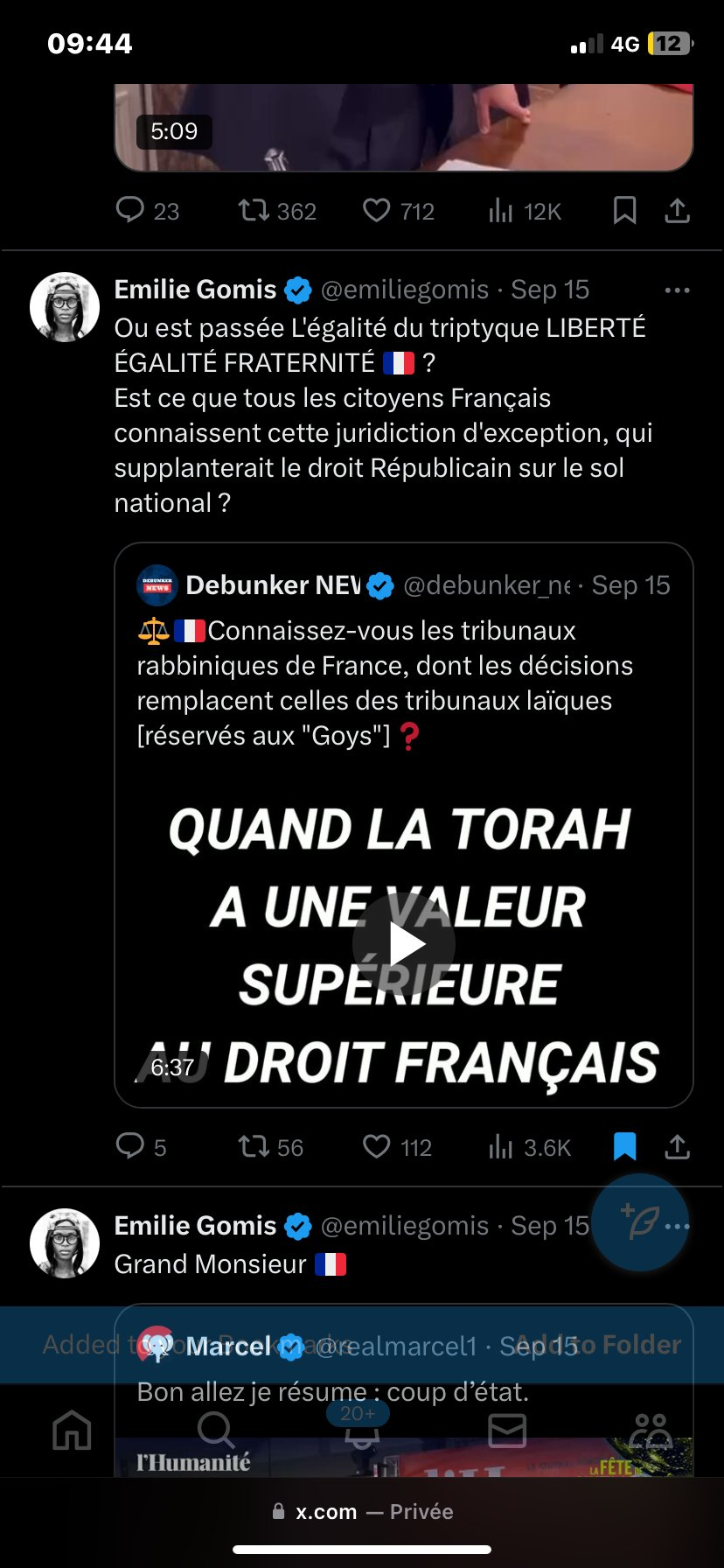
Task: View analytics of the 3.6K views post
Action: tap(502, 1147)
